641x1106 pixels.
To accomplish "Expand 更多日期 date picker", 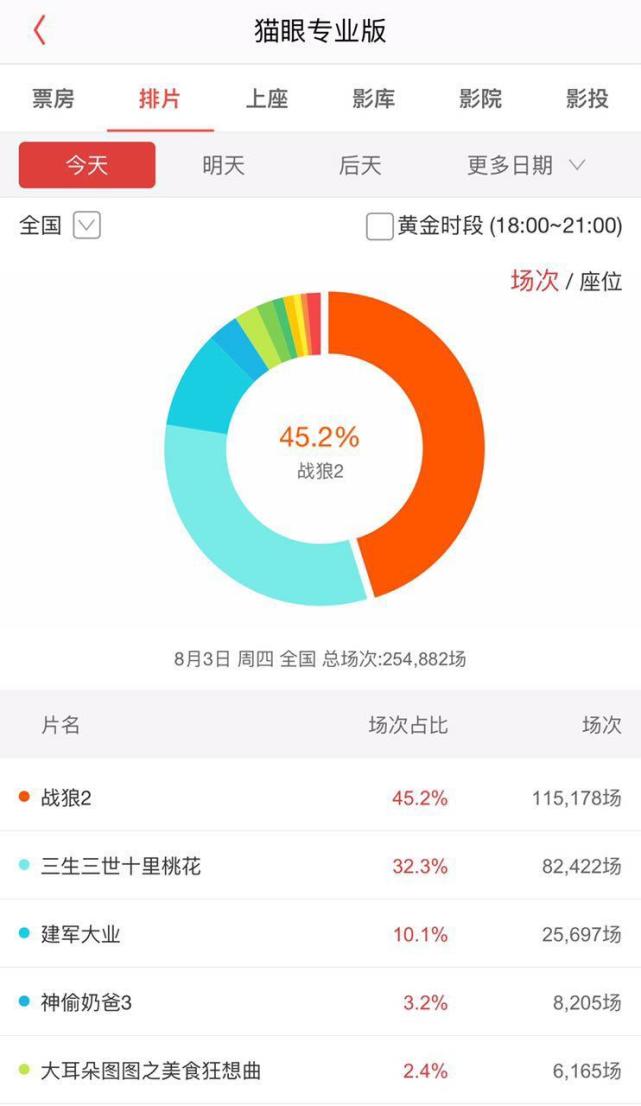I will tap(526, 166).
